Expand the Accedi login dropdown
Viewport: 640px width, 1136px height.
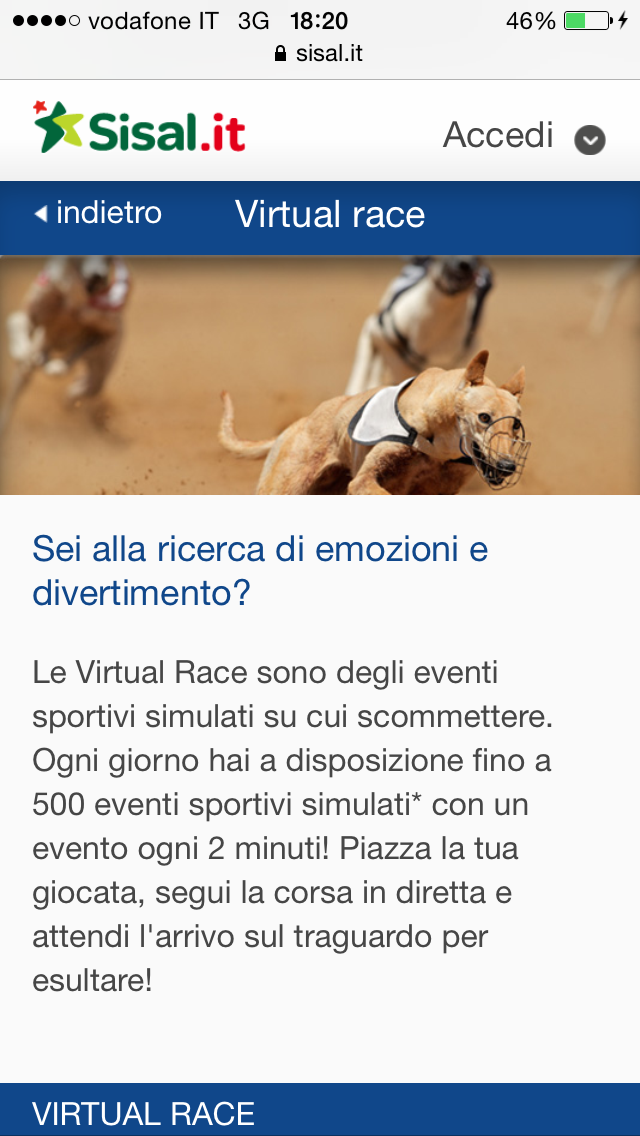point(589,138)
